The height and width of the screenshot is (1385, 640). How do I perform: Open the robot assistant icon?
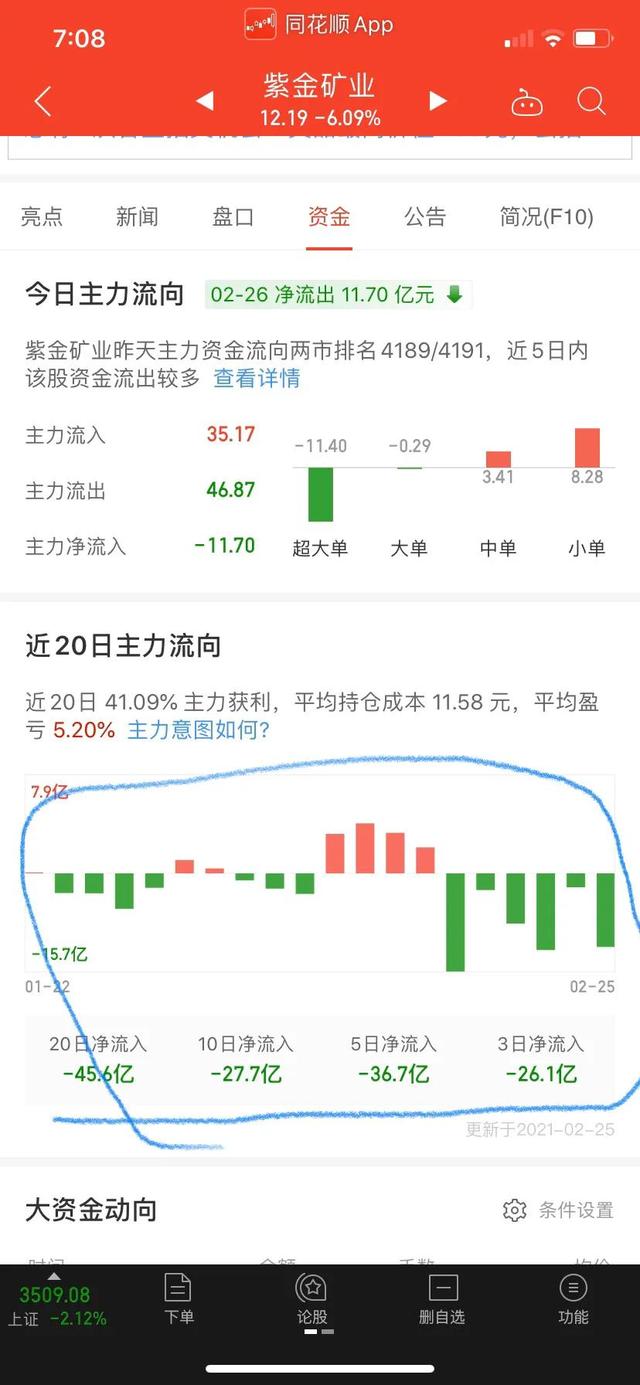(526, 102)
